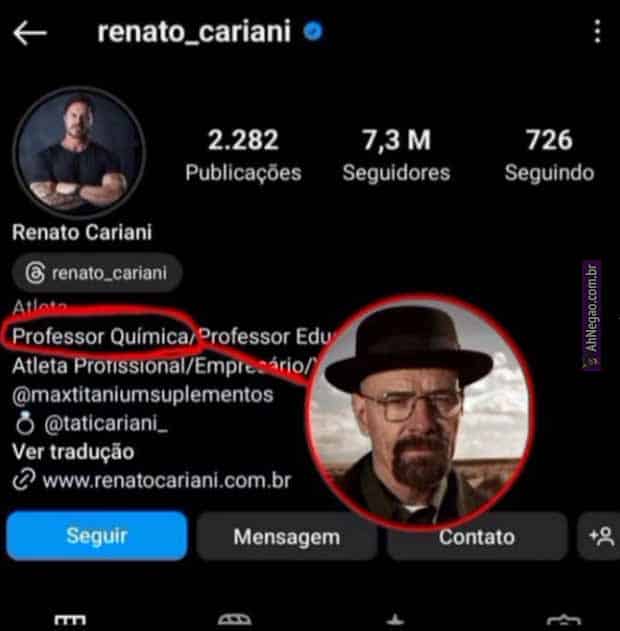This screenshot has width=620, height=631.
Task: Follow the account with Seguir
Action: (x=97, y=536)
